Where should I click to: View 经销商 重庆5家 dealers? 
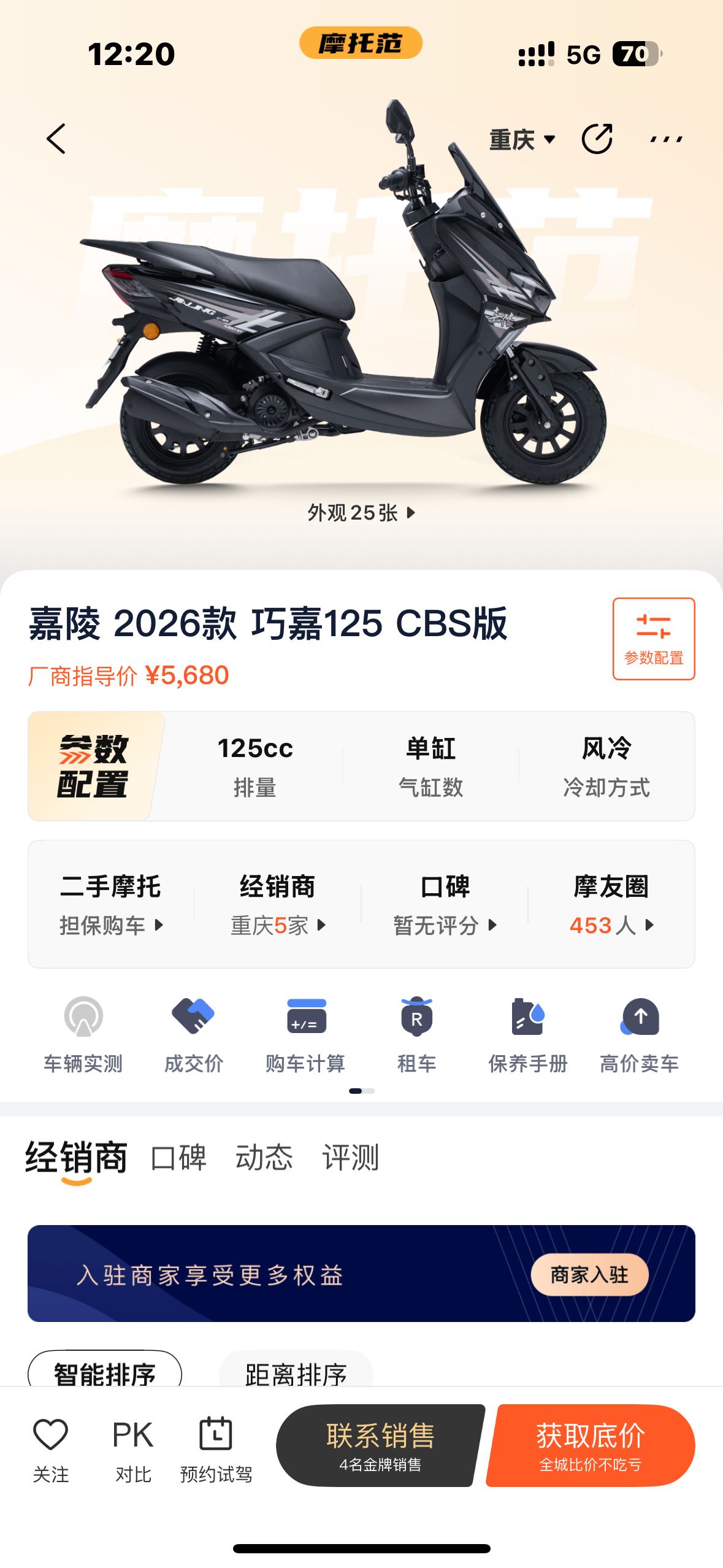pos(278,904)
